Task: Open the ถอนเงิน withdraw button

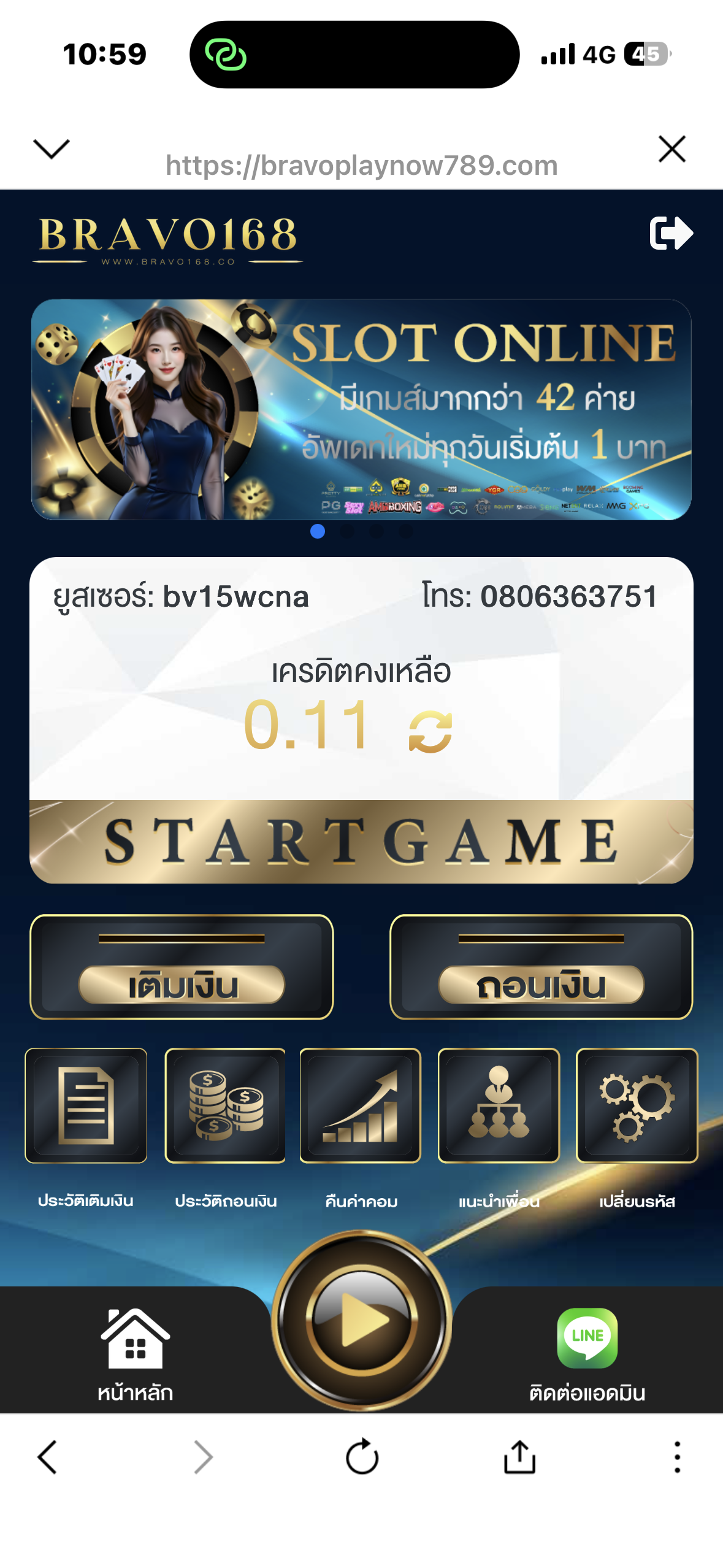Action: pos(541,967)
